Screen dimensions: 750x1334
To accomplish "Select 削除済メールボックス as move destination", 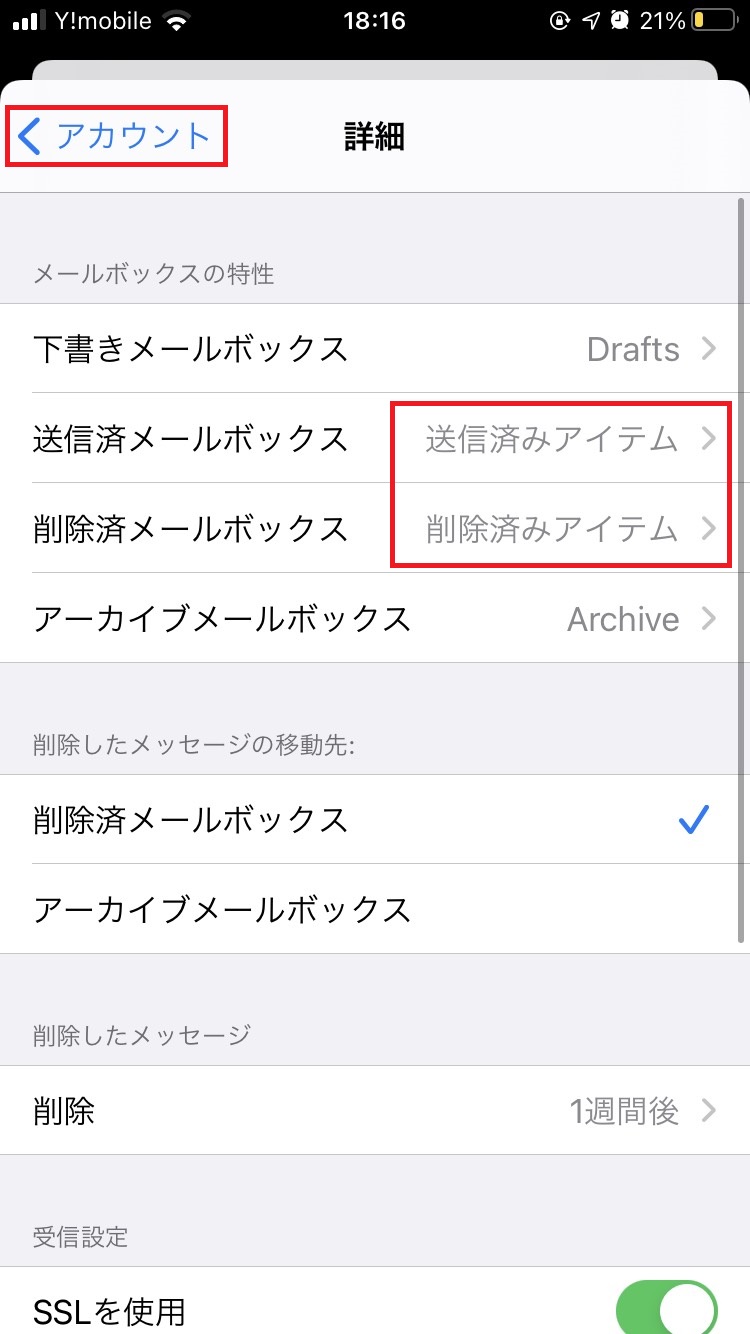I will (375, 820).
